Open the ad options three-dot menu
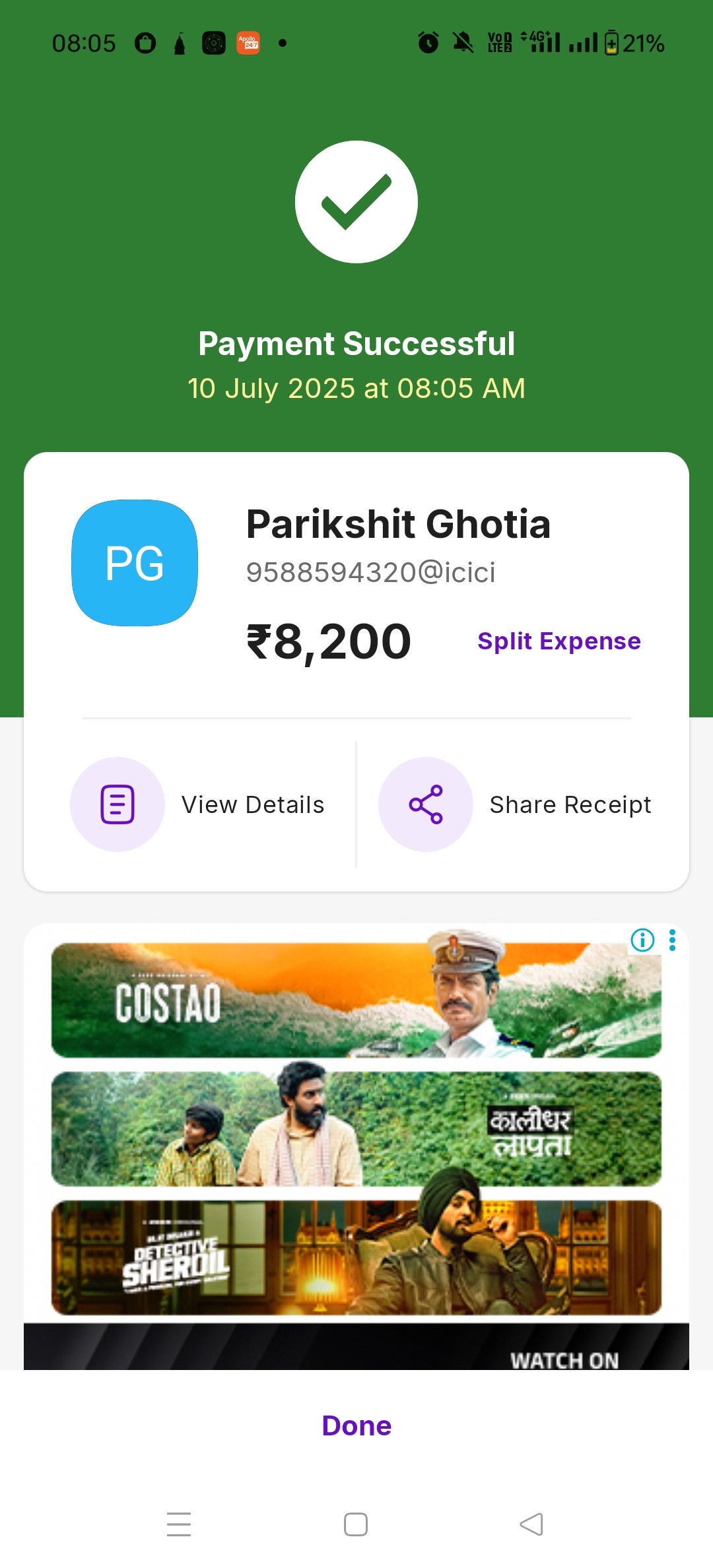The height and width of the screenshot is (1568, 713). pyautogui.click(x=672, y=940)
